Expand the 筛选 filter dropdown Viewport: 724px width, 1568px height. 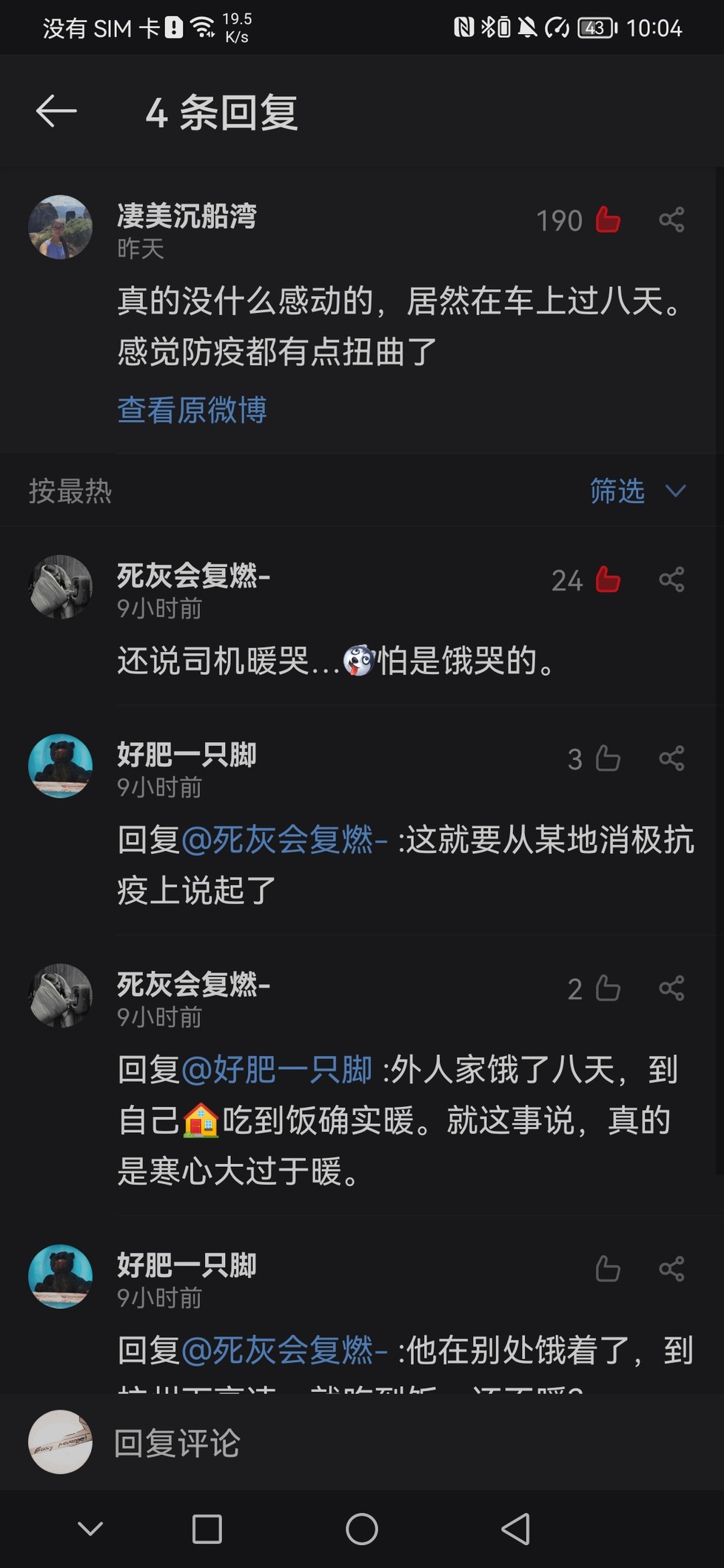point(638,491)
